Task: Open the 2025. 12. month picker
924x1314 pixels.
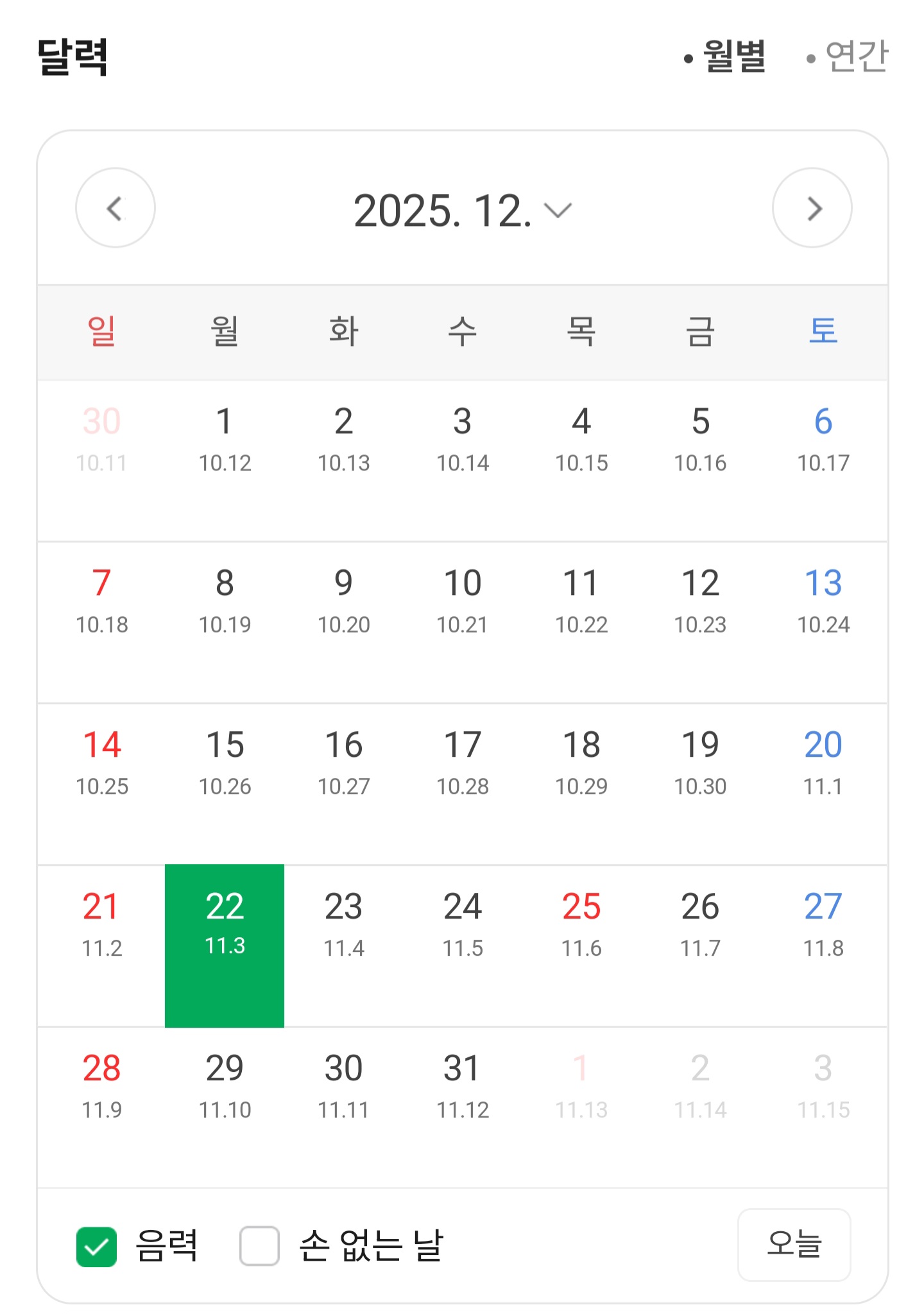Action: (x=462, y=211)
